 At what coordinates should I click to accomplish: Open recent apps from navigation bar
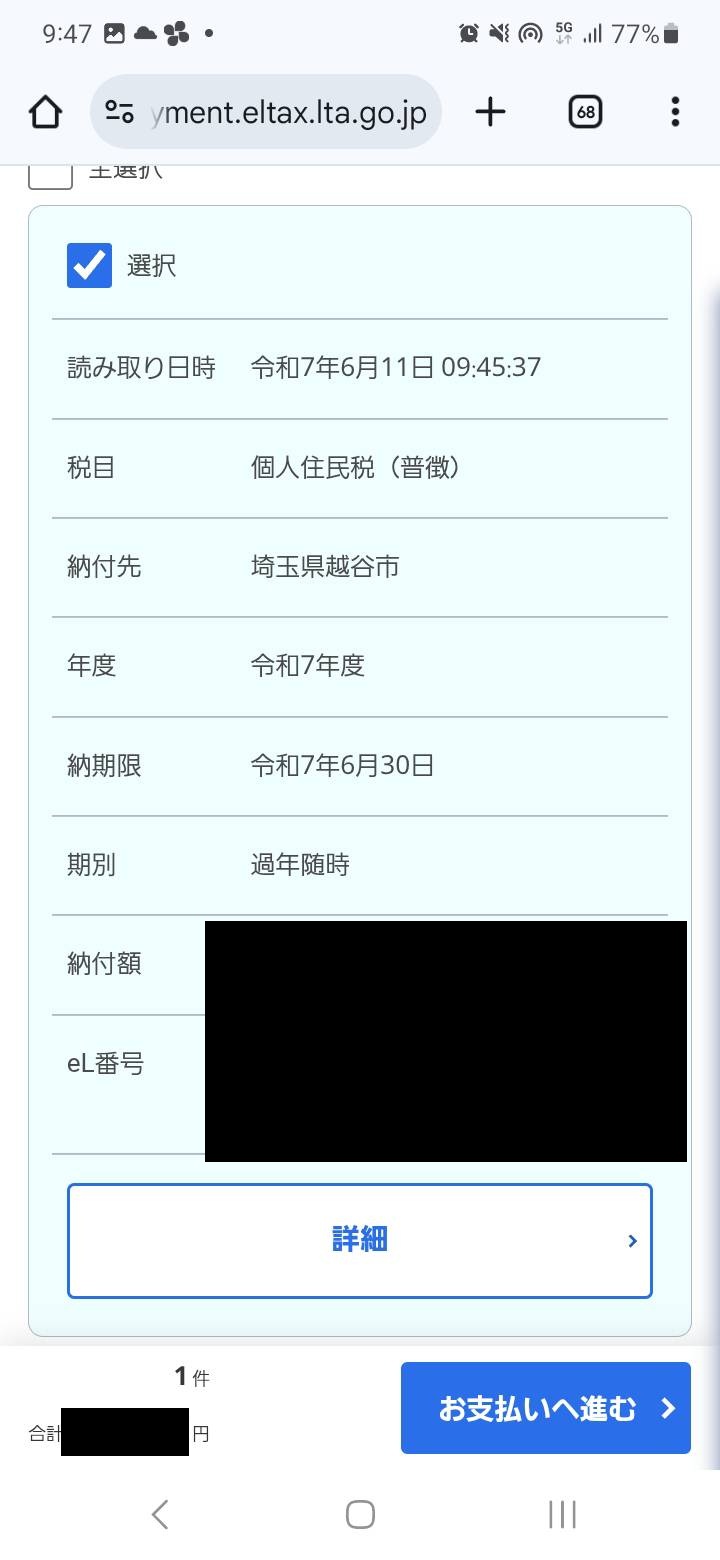pyautogui.click(x=562, y=1514)
